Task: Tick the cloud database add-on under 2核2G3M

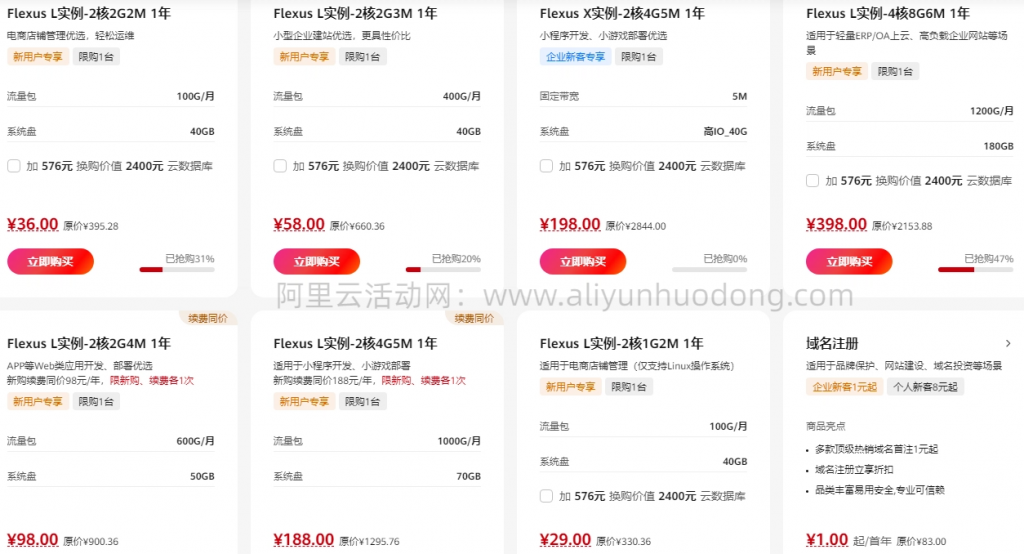Action: pos(280,166)
